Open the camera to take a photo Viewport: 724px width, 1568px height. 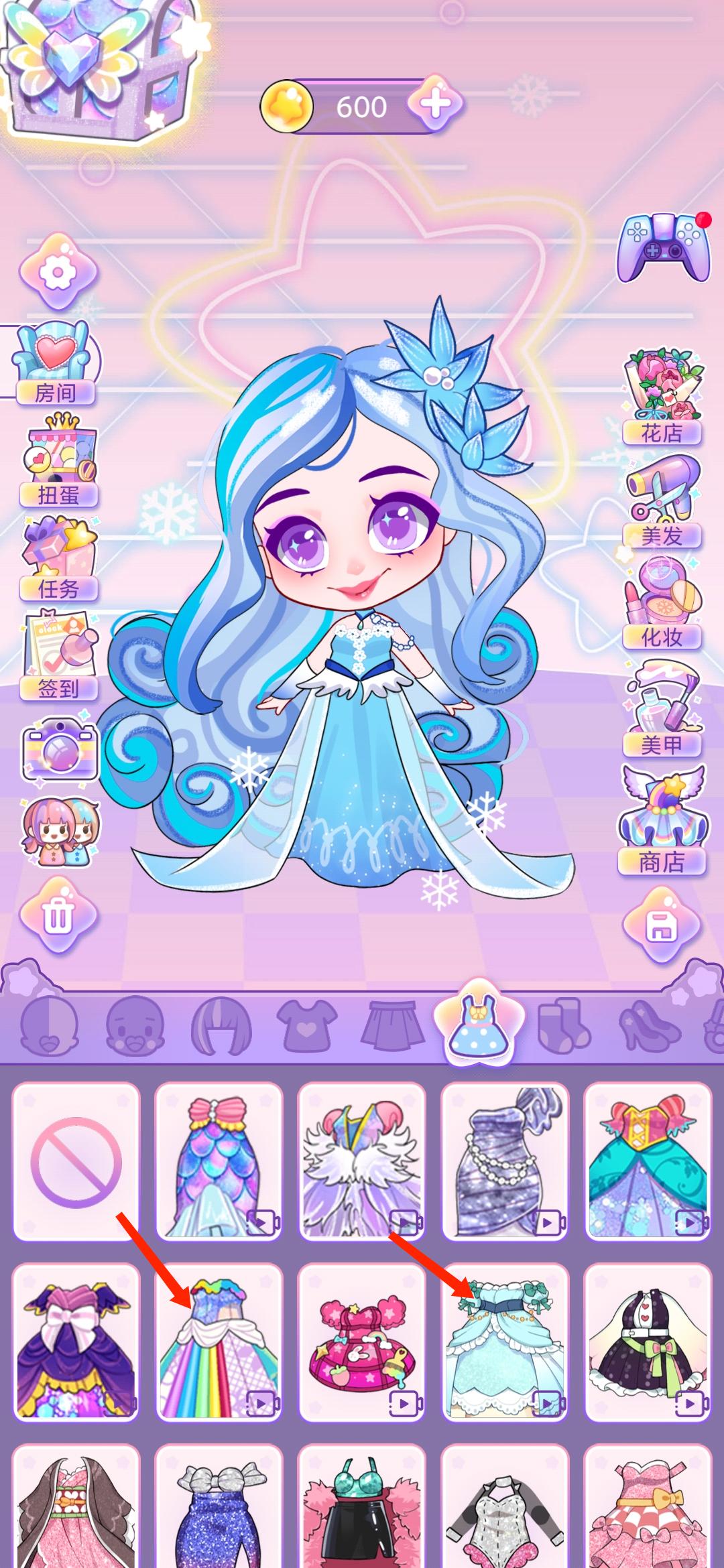pos(59,749)
